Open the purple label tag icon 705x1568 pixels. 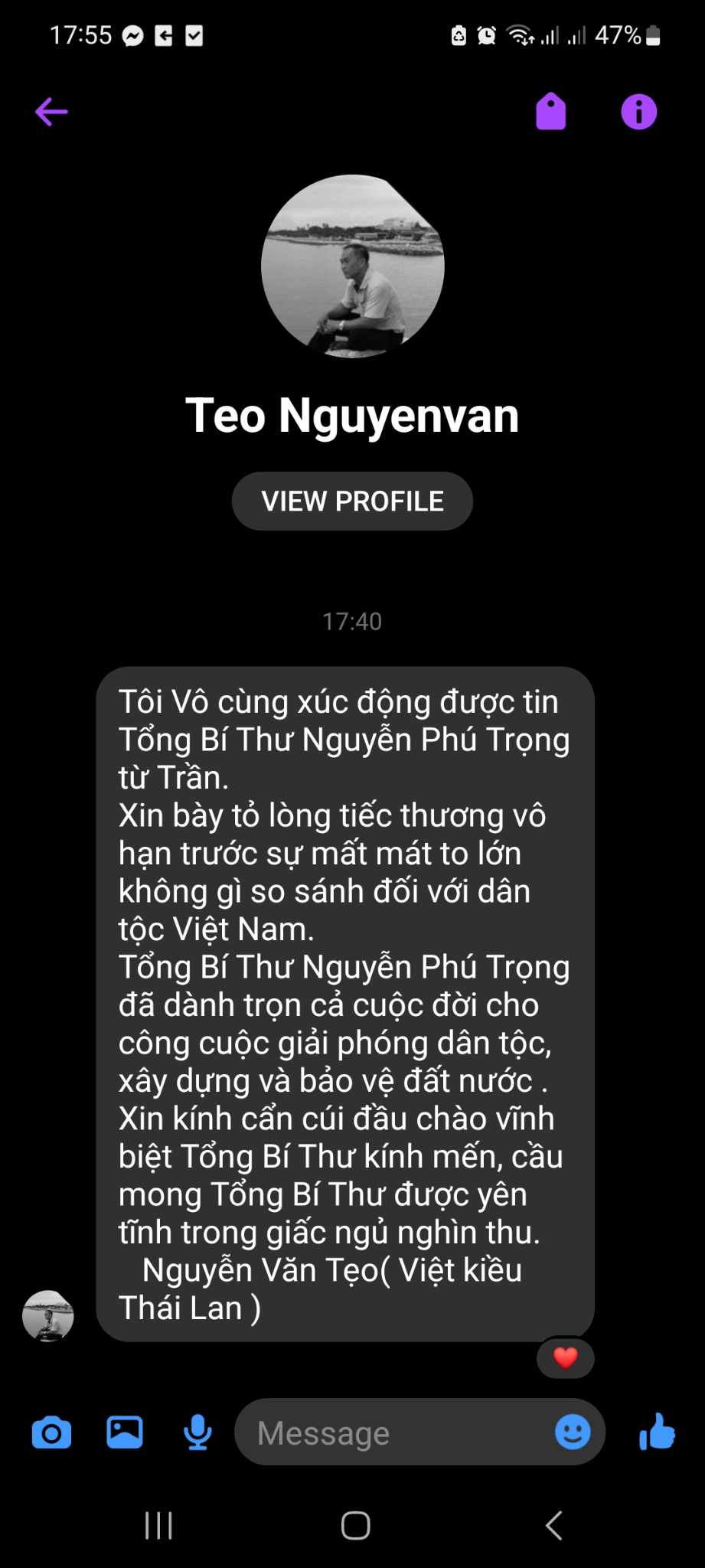click(x=550, y=112)
